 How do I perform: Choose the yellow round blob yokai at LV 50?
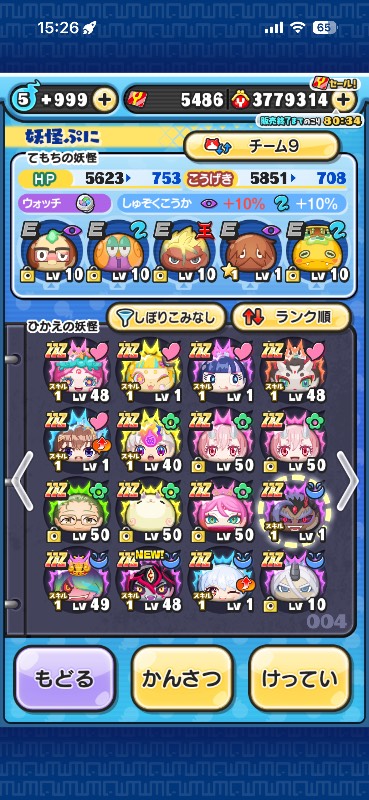click(x=149, y=512)
